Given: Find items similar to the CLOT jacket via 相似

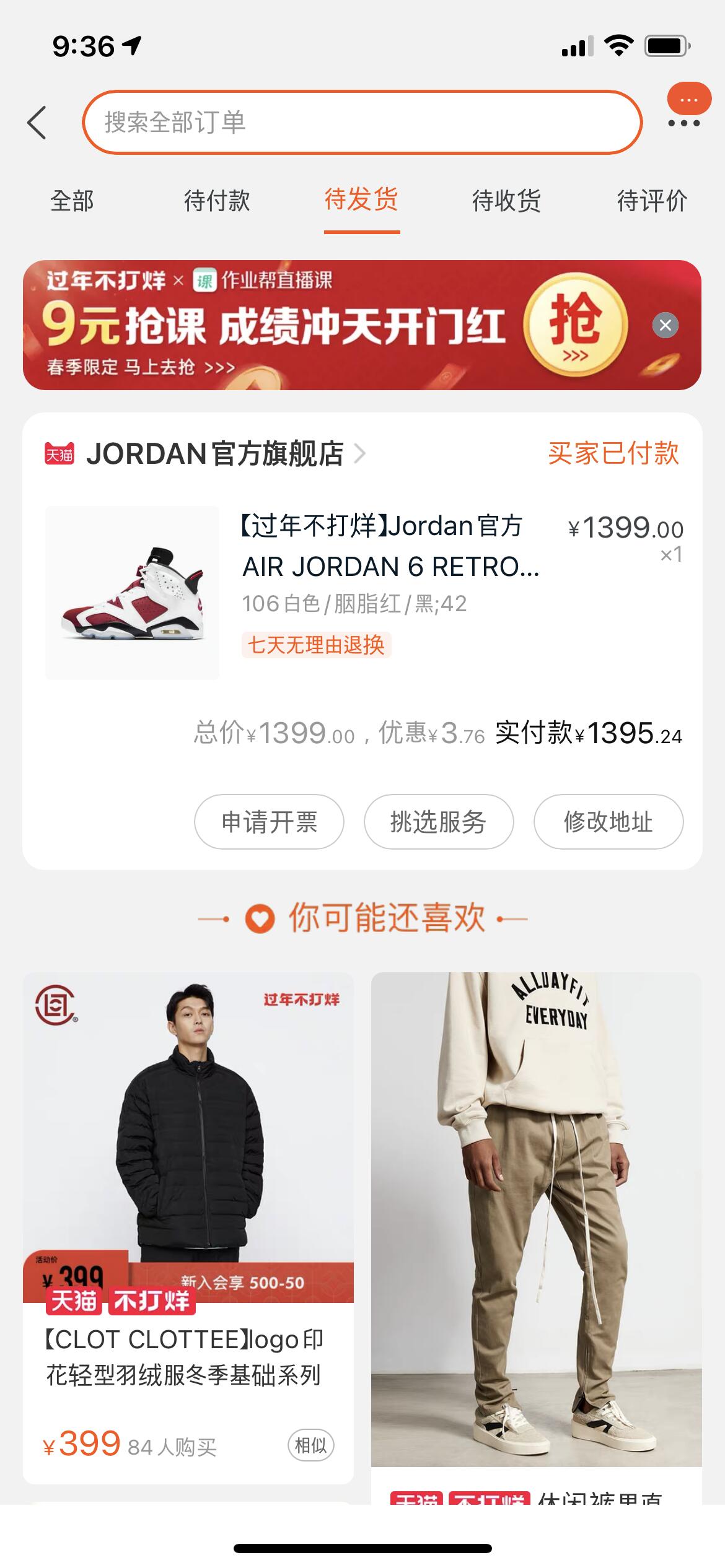Looking at the screenshot, I should (310, 1445).
